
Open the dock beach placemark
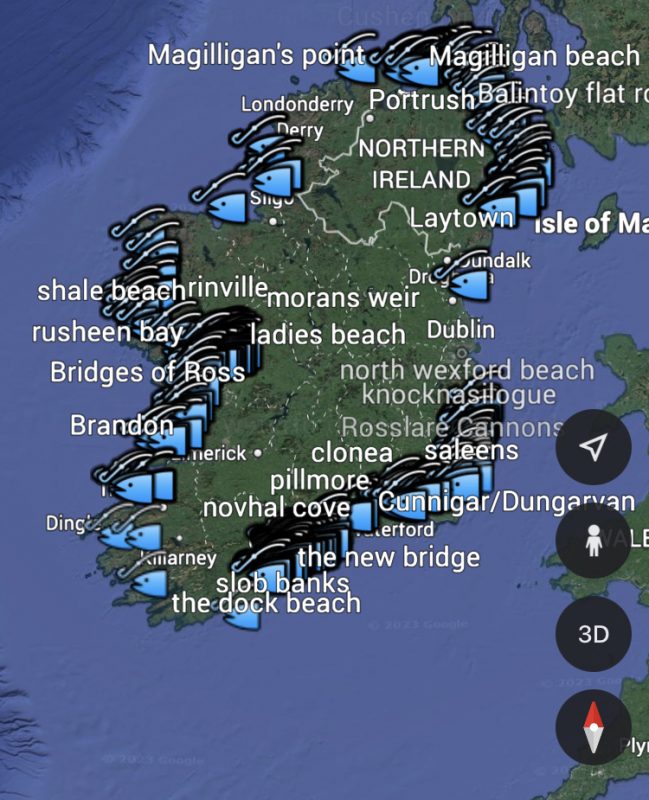pyautogui.click(x=266, y=603)
